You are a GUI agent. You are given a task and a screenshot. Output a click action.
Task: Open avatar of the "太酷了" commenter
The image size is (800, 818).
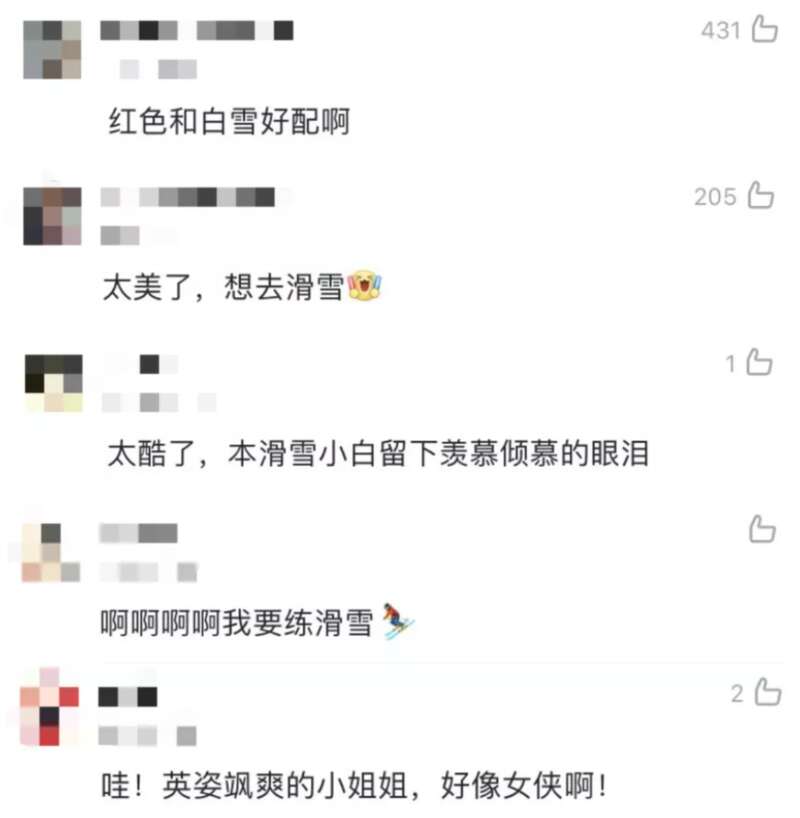(52, 383)
